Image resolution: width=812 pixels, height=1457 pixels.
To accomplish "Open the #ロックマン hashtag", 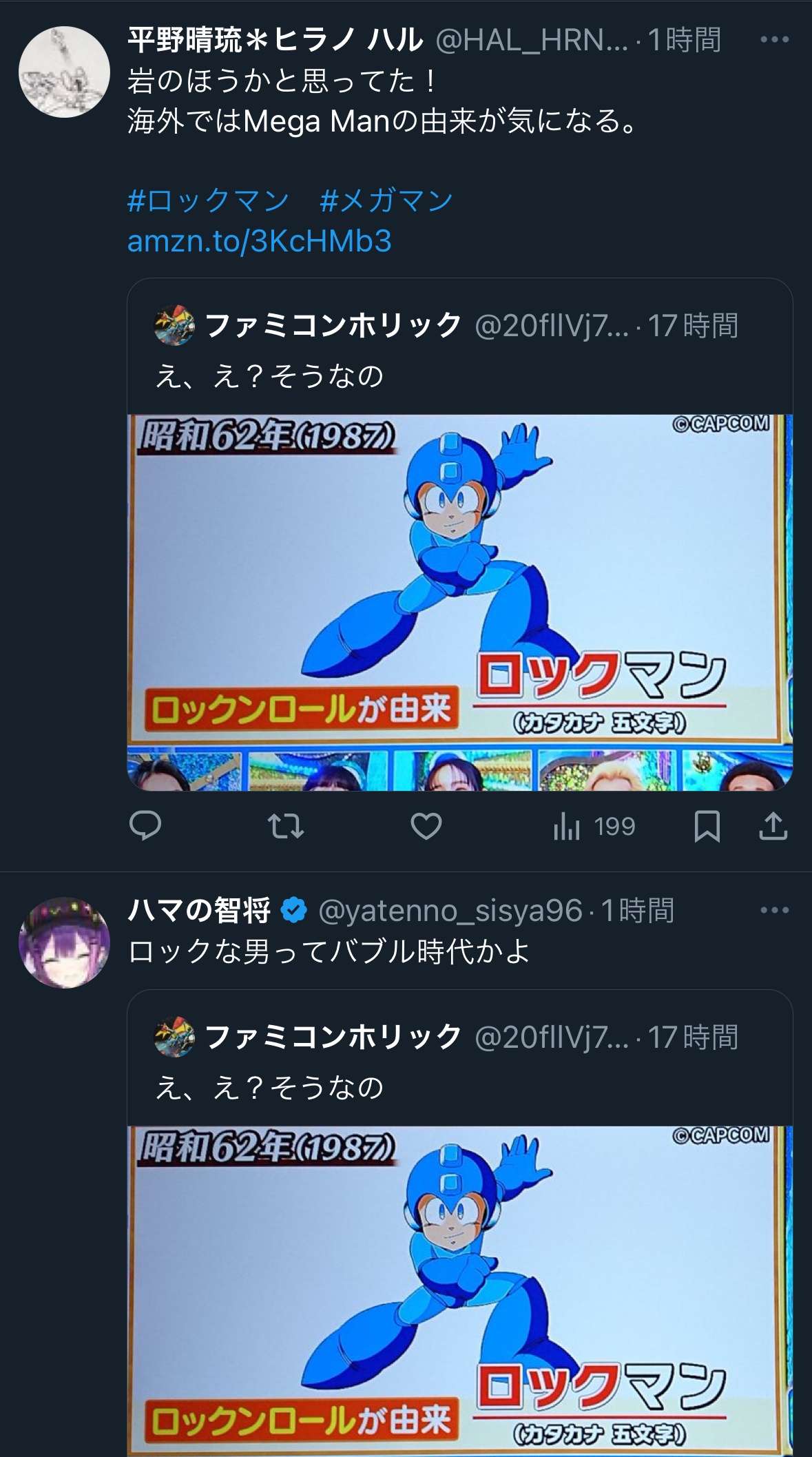I will pos(208,201).
